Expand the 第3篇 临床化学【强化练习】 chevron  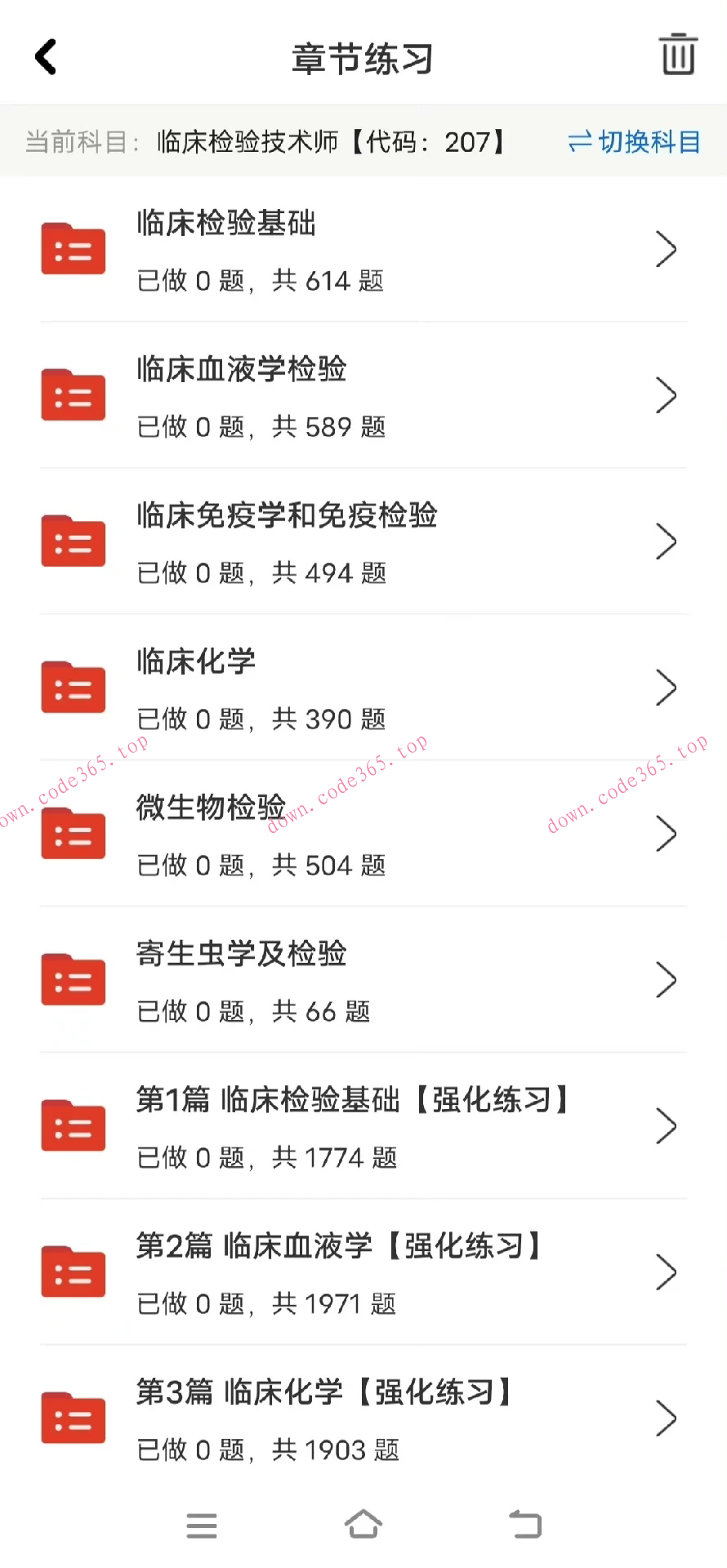point(667,1418)
